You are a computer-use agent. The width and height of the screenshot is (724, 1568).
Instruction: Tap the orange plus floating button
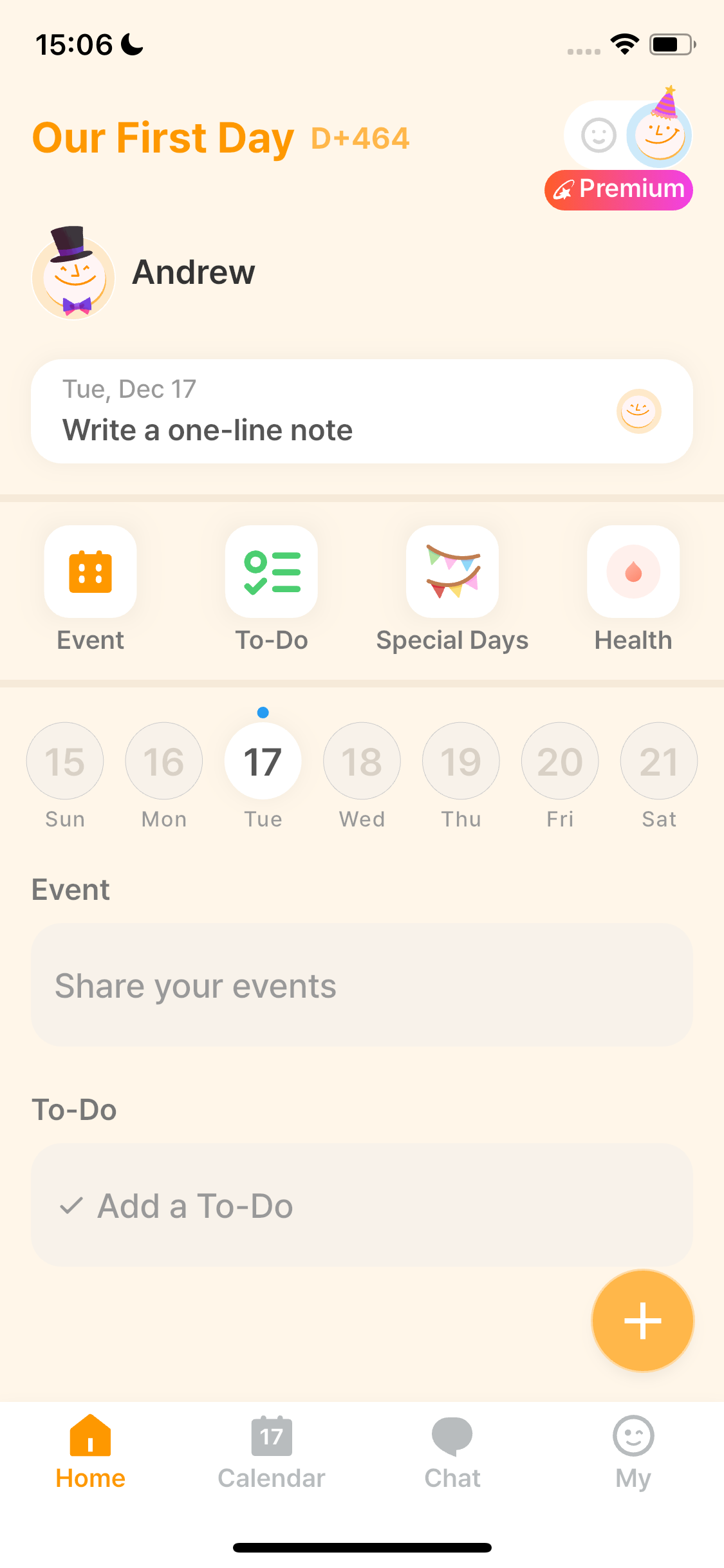coord(642,1321)
